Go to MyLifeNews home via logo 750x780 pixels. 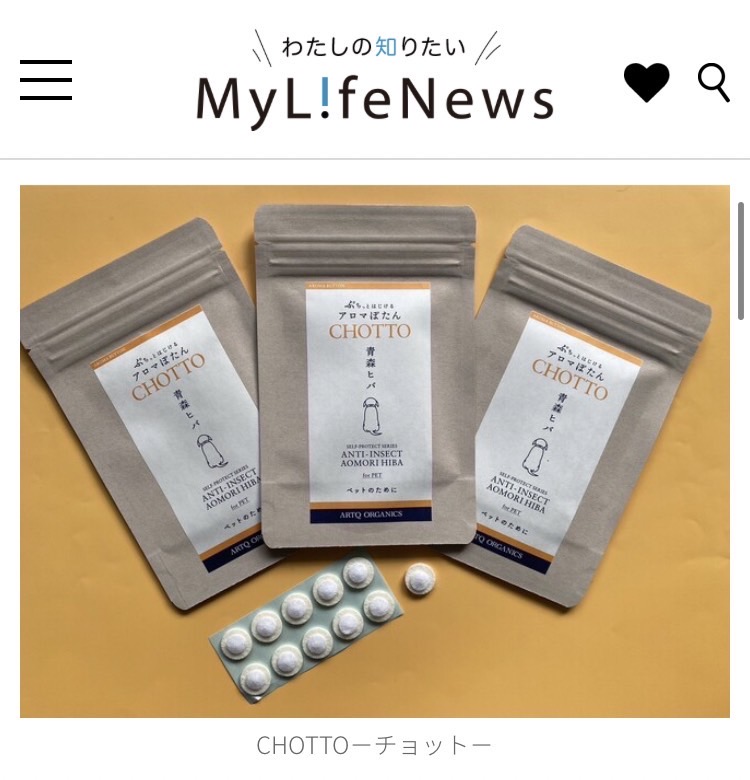pos(374,82)
